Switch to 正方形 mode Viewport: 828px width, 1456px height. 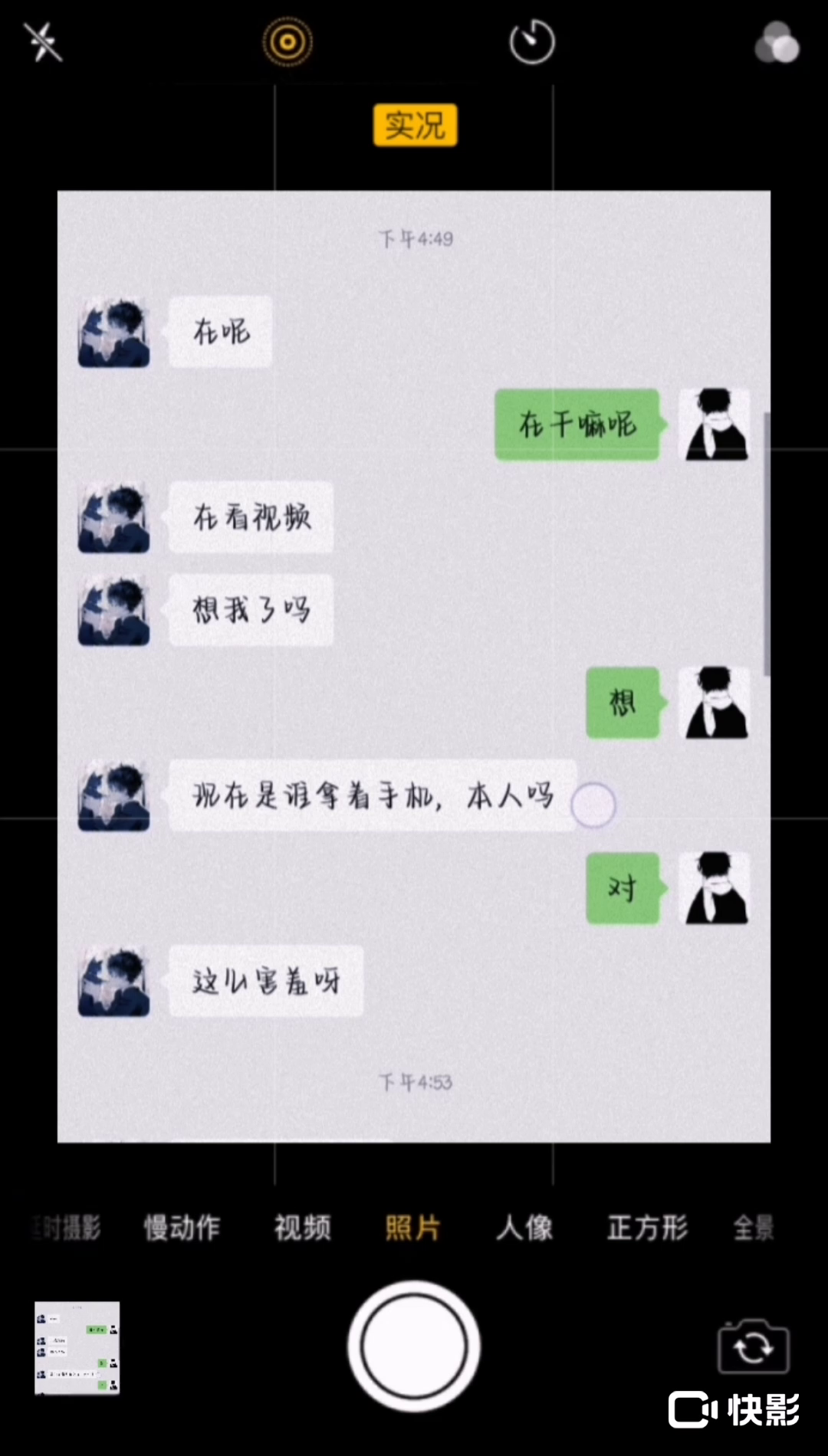click(x=647, y=1228)
